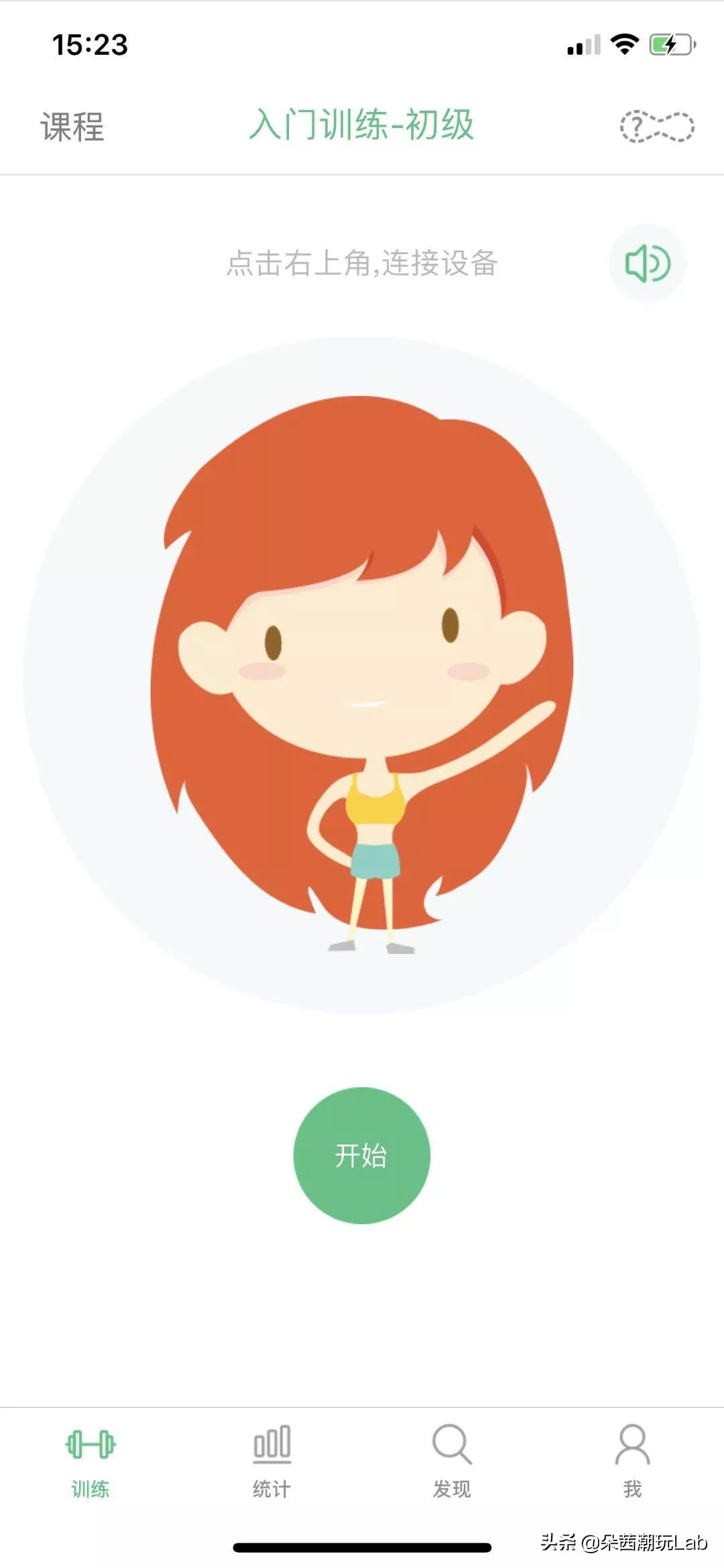
Task: Start training with the 开始 button
Action: [361, 1155]
